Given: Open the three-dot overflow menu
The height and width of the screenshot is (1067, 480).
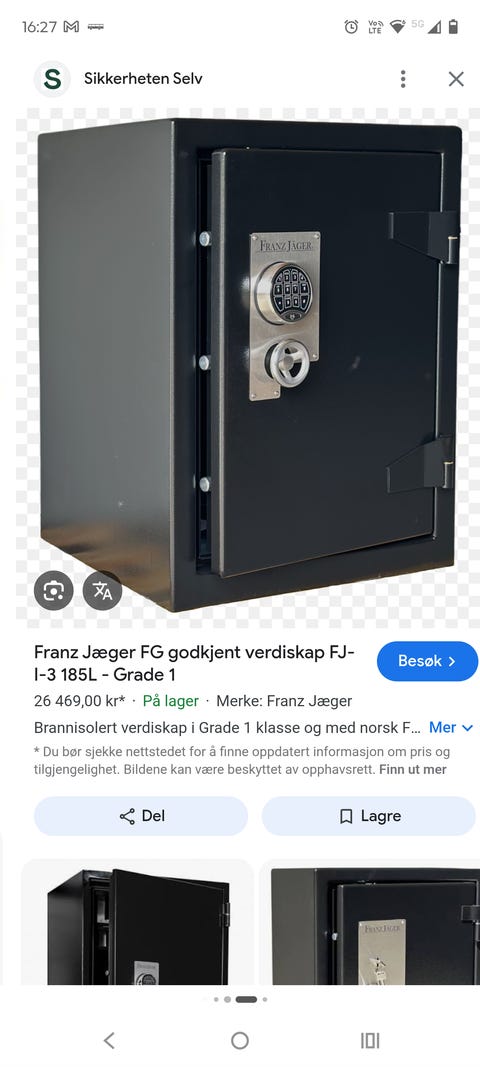Looking at the screenshot, I should (403, 79).
